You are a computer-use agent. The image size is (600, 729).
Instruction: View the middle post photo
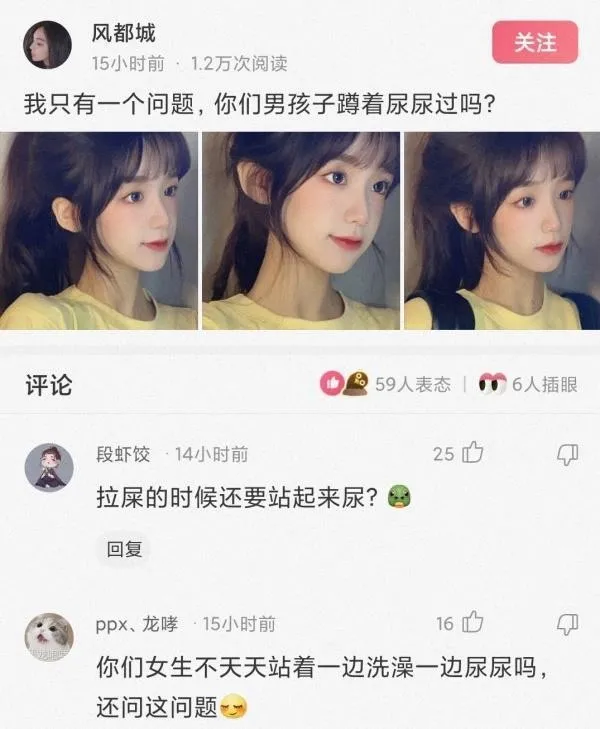coord(300,231)
